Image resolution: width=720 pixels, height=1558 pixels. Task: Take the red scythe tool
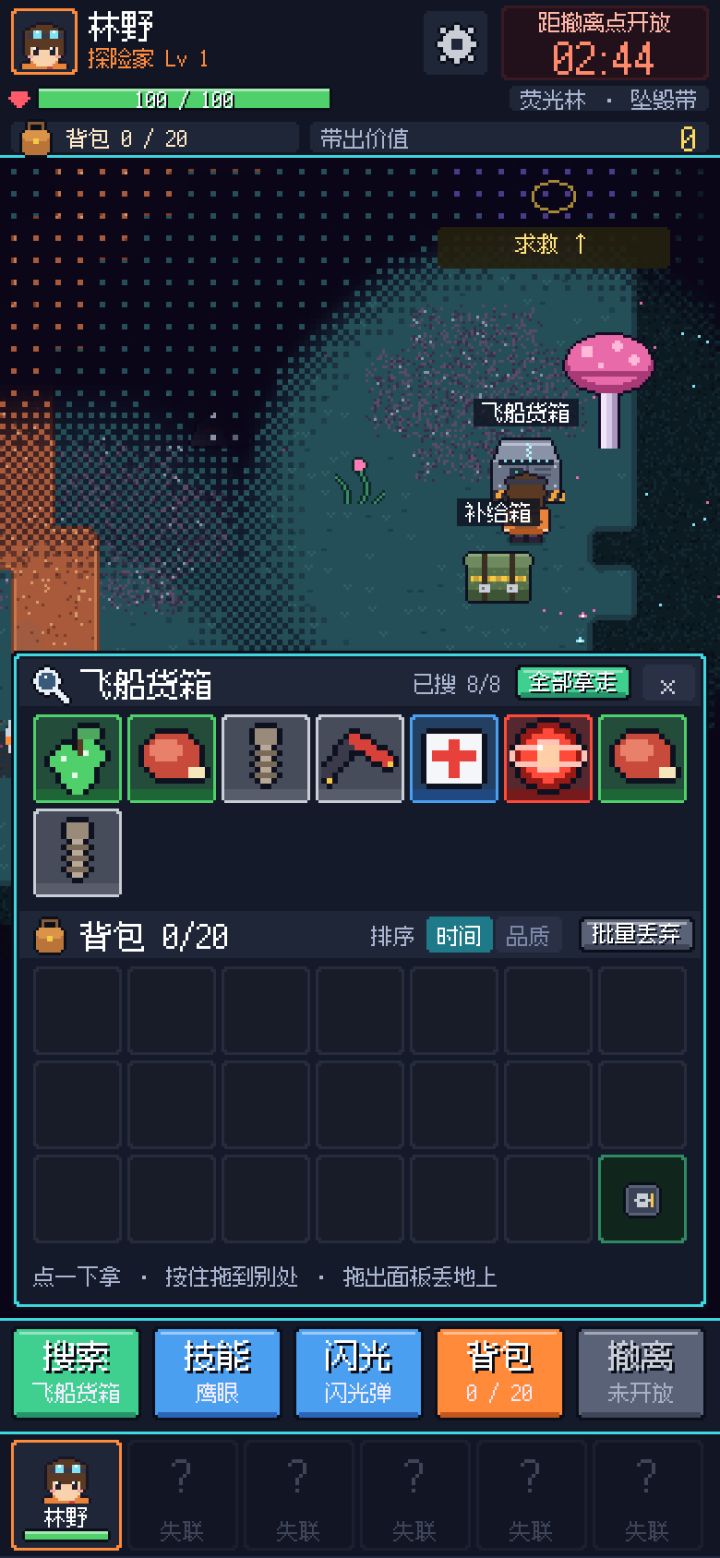tap(360, 758)
